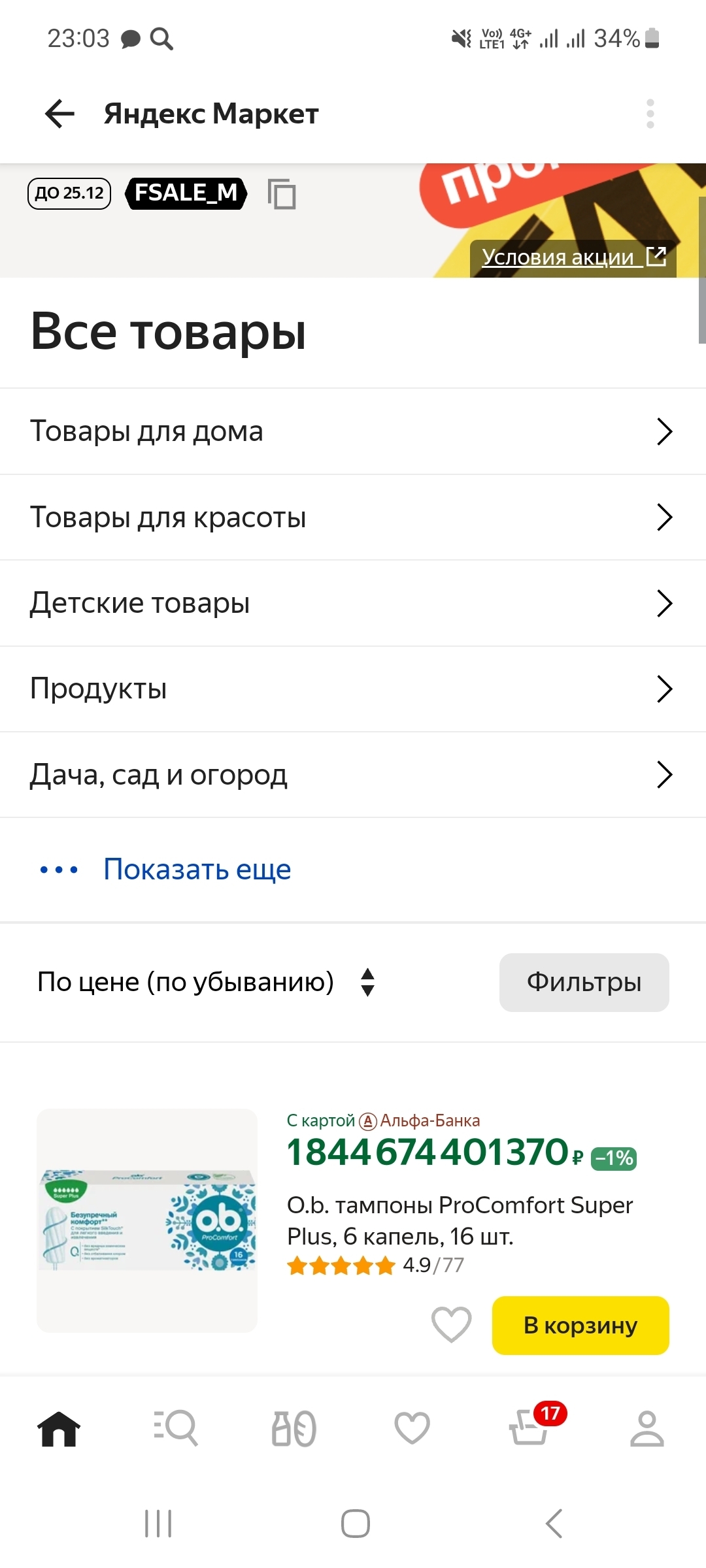Open the Товары для красоты category
Viewport: 706px width, 1568px height.
point(353,517)
